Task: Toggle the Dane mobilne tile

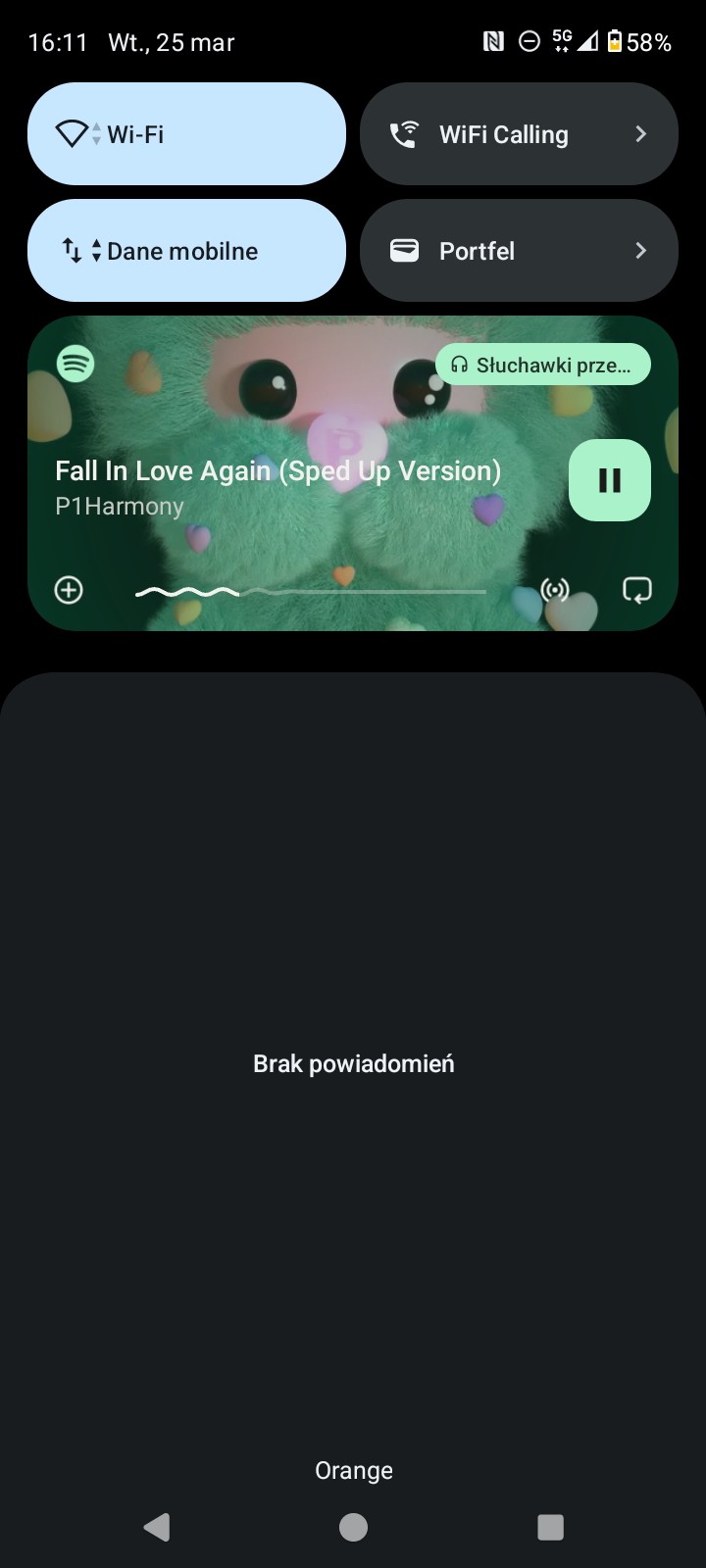Action: (x=186, y=251)
